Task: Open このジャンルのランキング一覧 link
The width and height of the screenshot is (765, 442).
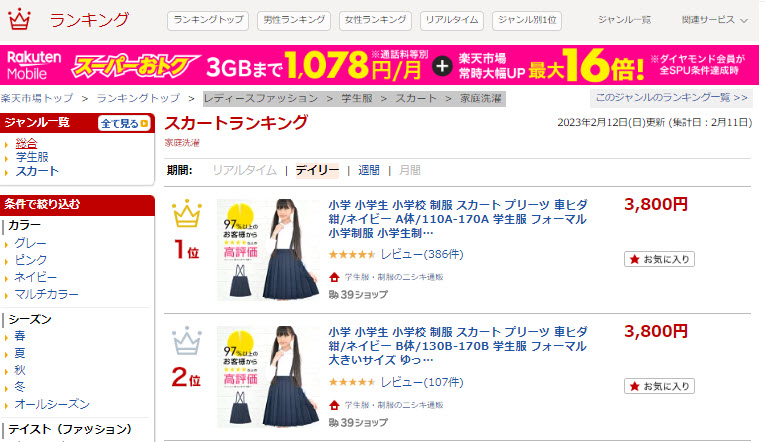Action: [x=670, y=98]
